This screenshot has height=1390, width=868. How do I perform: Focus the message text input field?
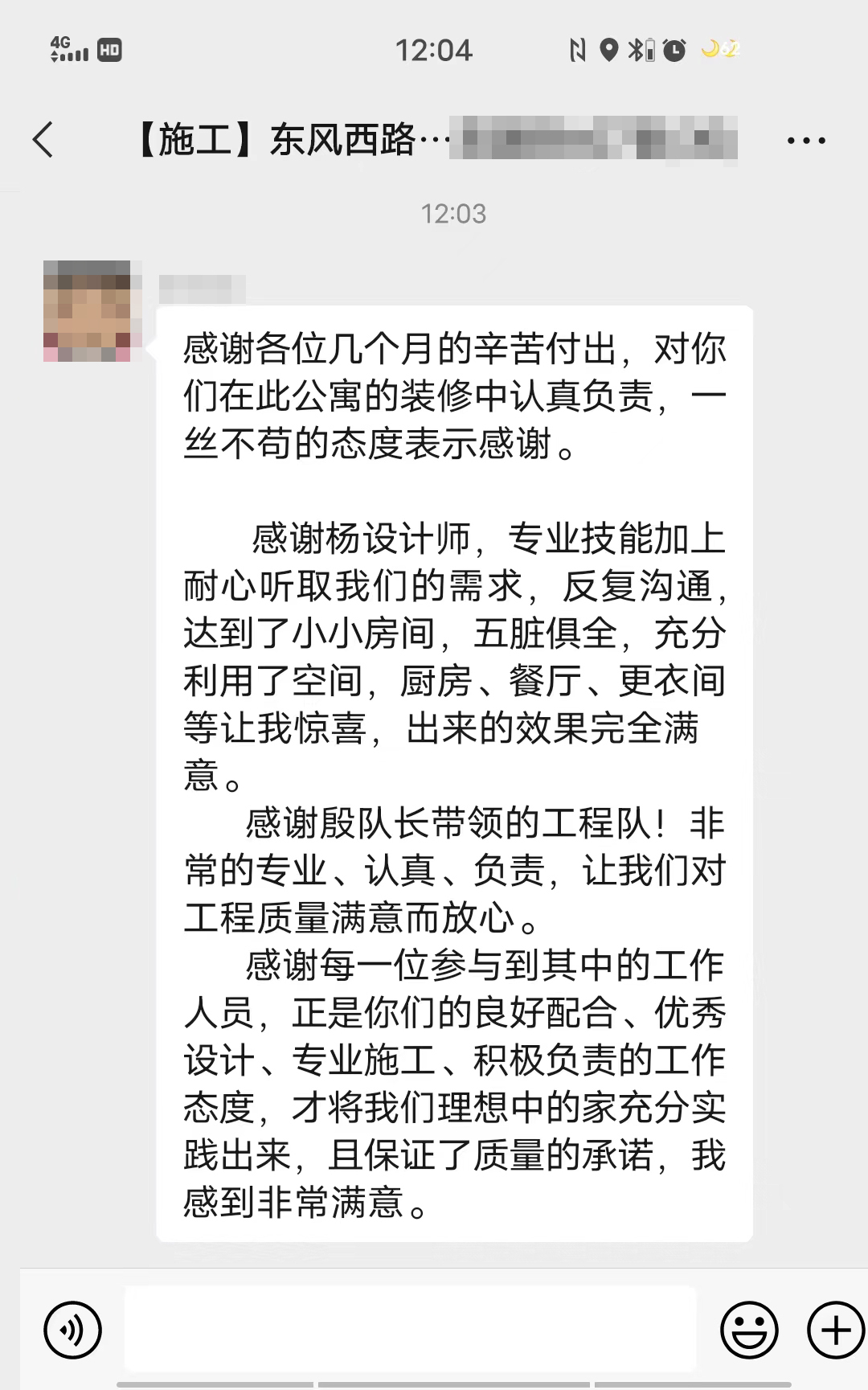tap(410, 1328)
